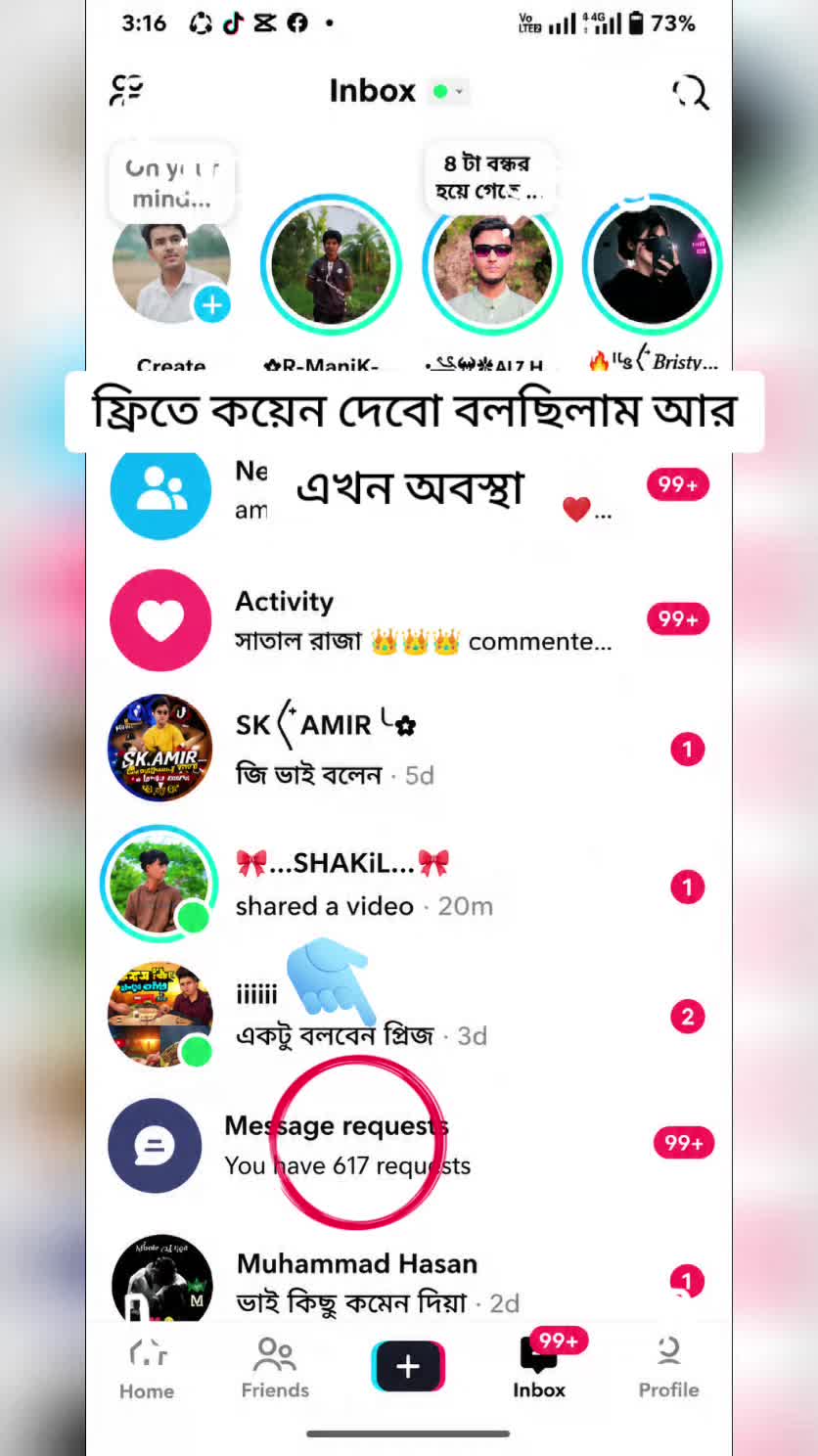Select the Inbox tab

[539, 1368]
